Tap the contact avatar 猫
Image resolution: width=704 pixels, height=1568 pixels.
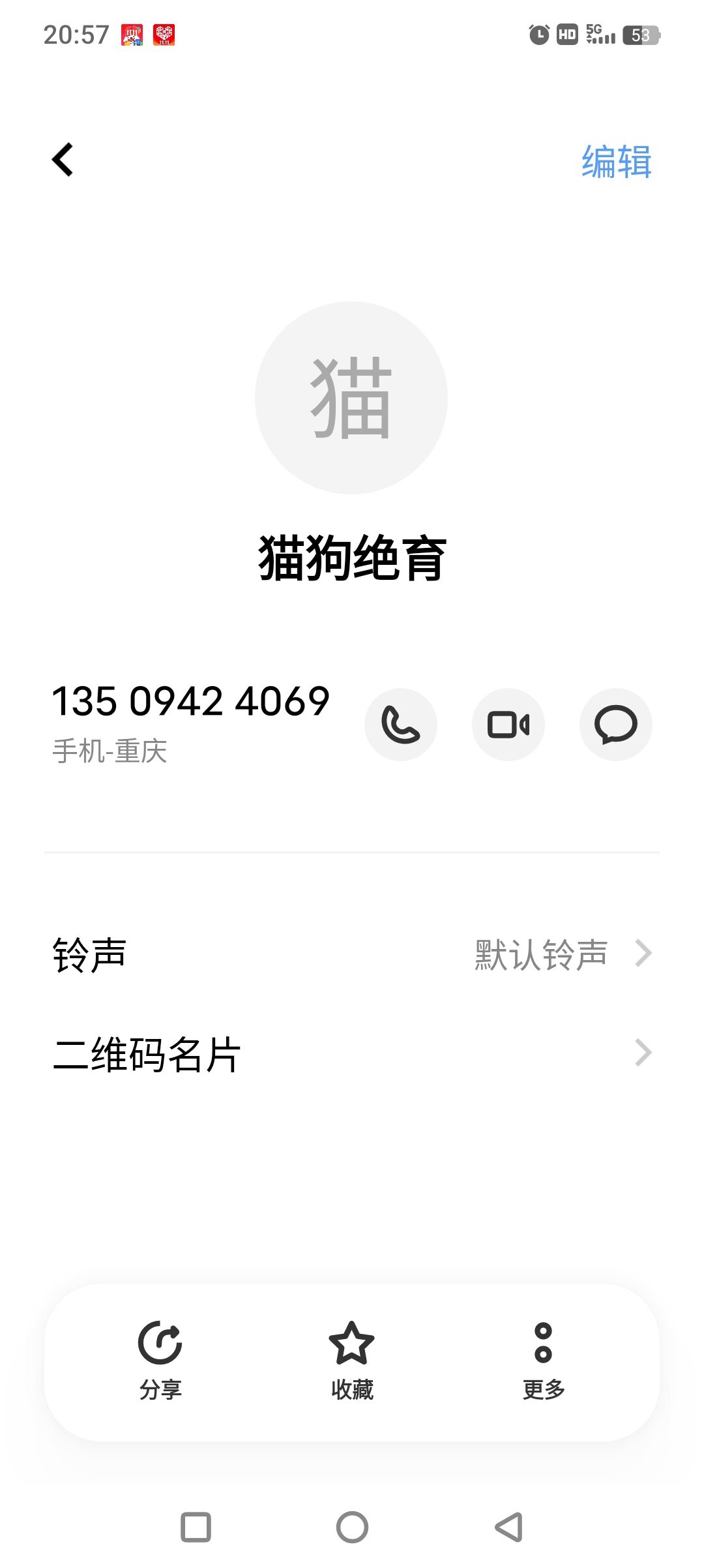click(351, 398)
